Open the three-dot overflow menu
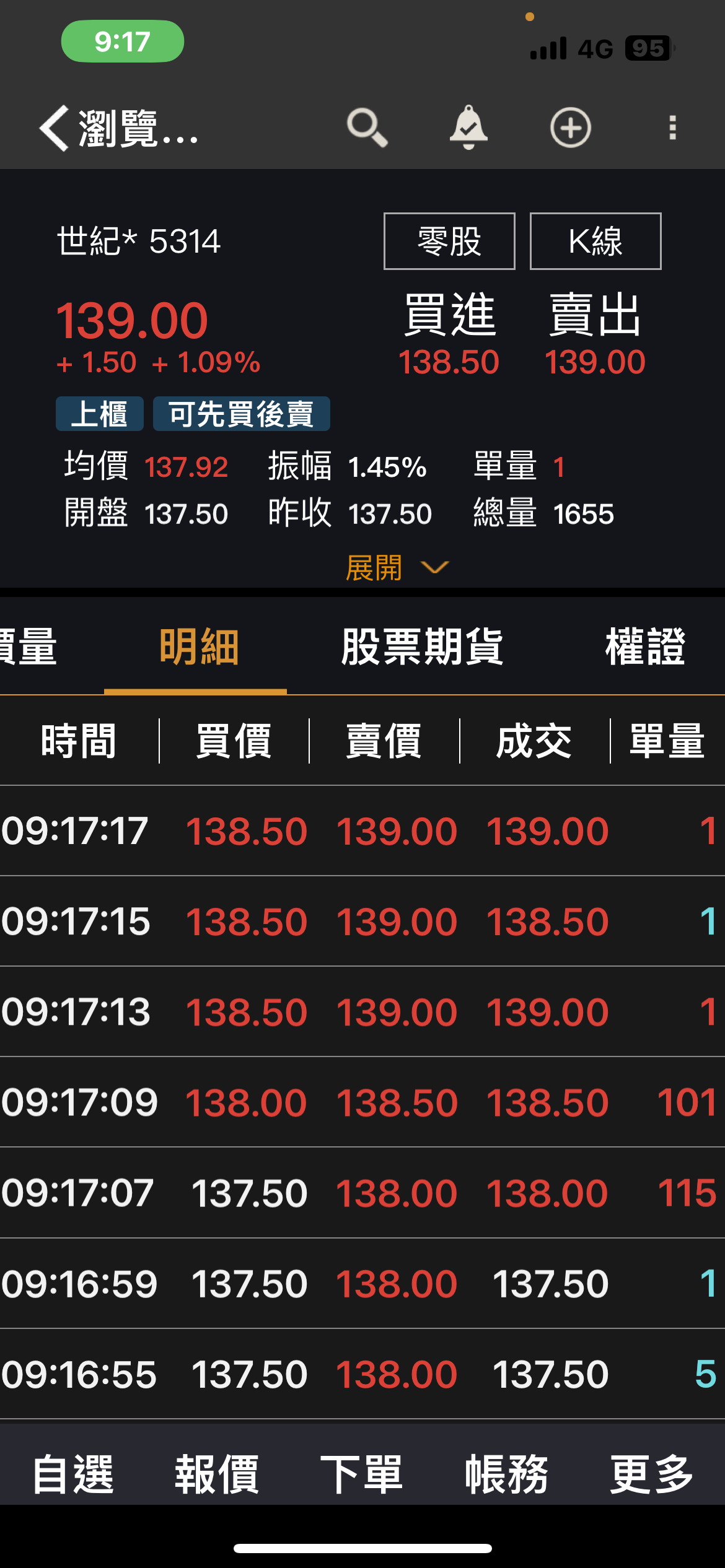The height and width of the screenshot is (1568, 725). 672,128
